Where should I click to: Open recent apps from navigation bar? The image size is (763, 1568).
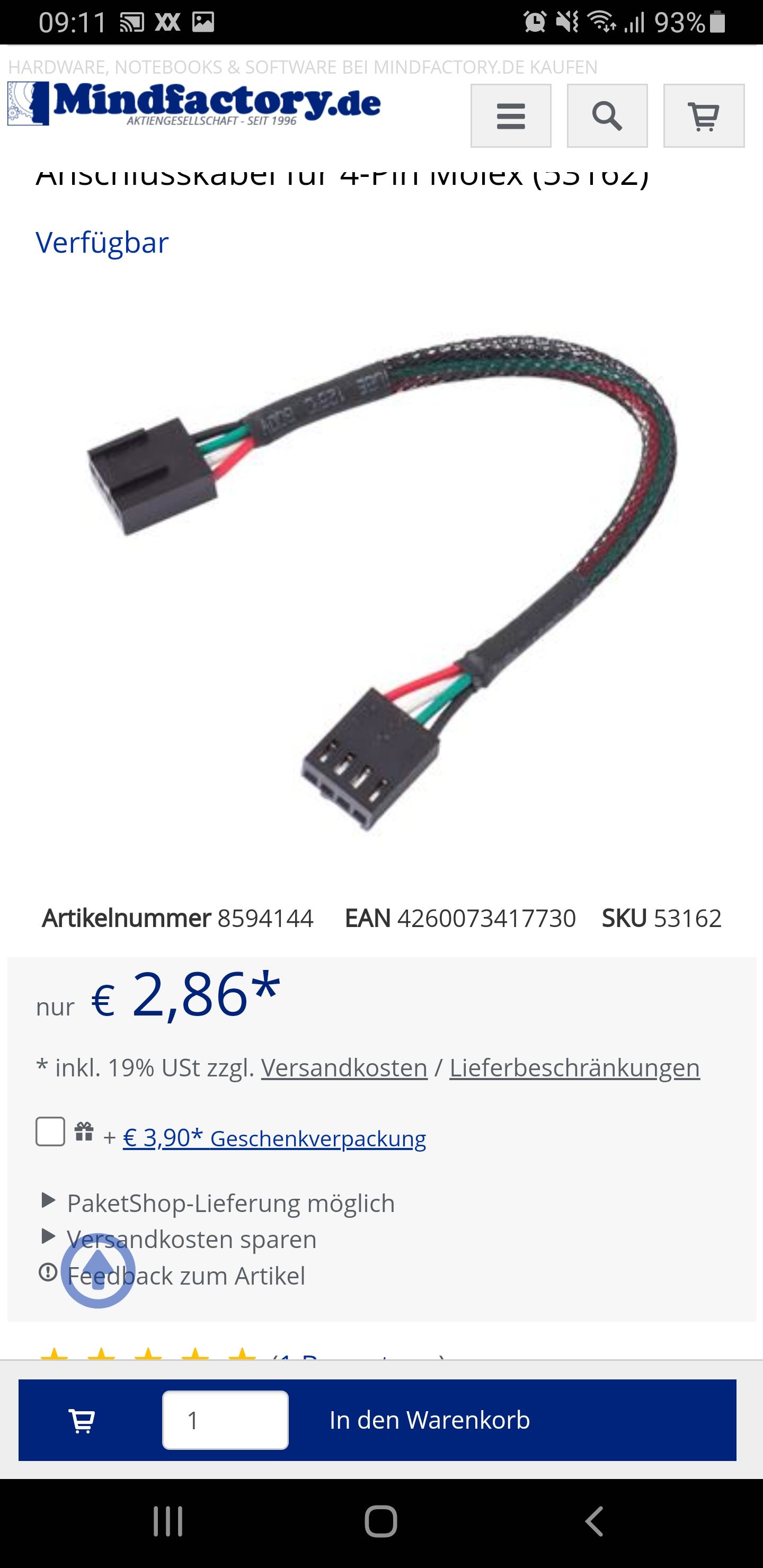click(167, 1522)
